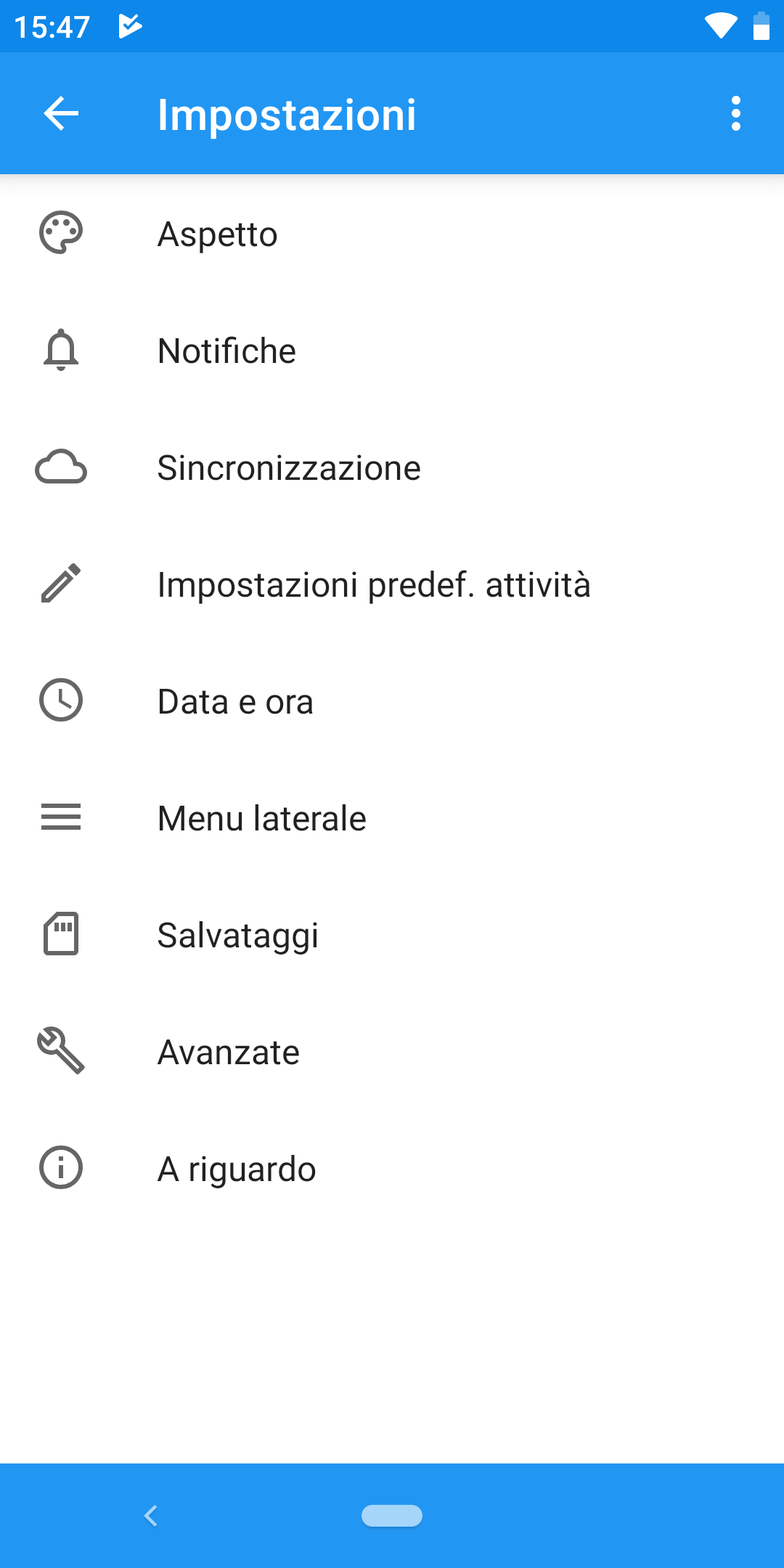Tap the home pill in navigation bar

pyautogui.click(x=392, y=1516)
